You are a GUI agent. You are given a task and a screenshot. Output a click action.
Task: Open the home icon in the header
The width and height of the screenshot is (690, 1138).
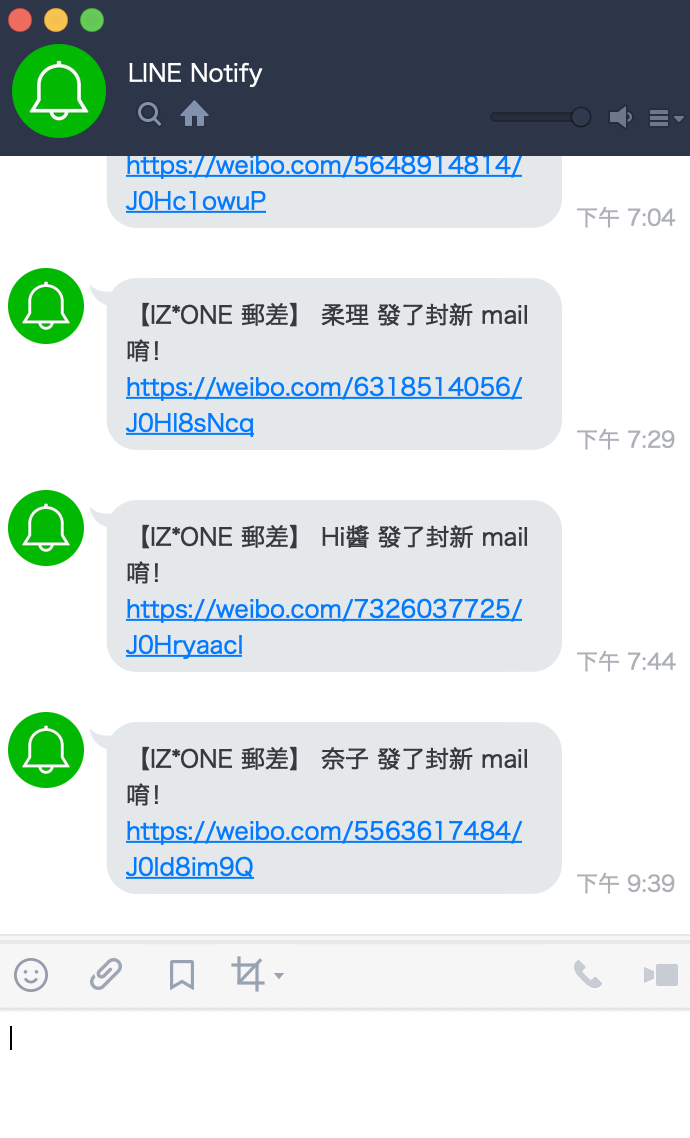coord(194,115)
